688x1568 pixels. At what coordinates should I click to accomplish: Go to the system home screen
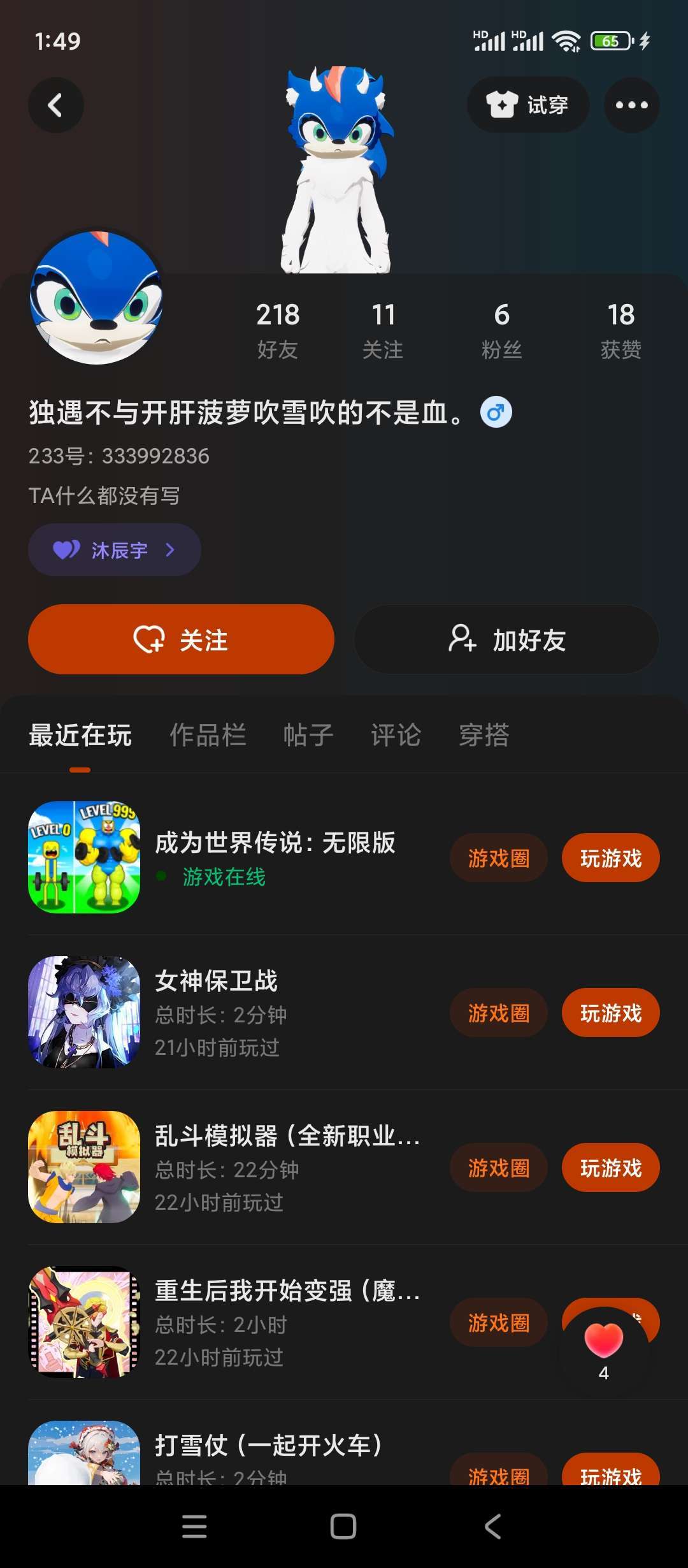point(343,1527)
